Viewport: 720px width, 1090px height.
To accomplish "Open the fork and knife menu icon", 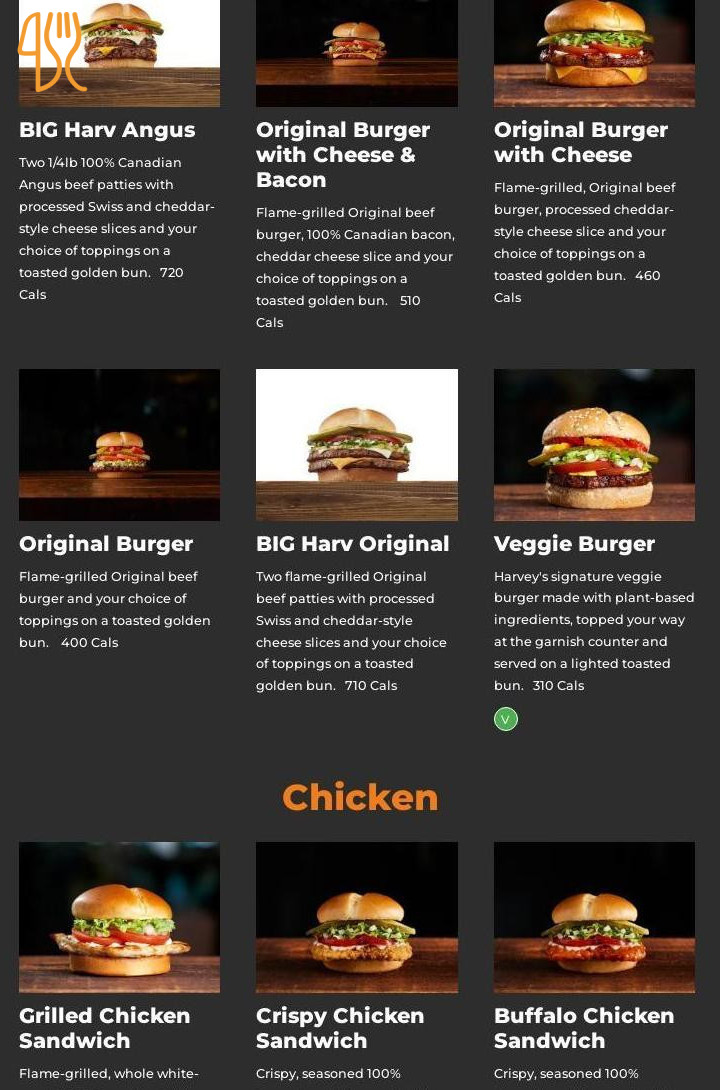I will coord(51,51).
